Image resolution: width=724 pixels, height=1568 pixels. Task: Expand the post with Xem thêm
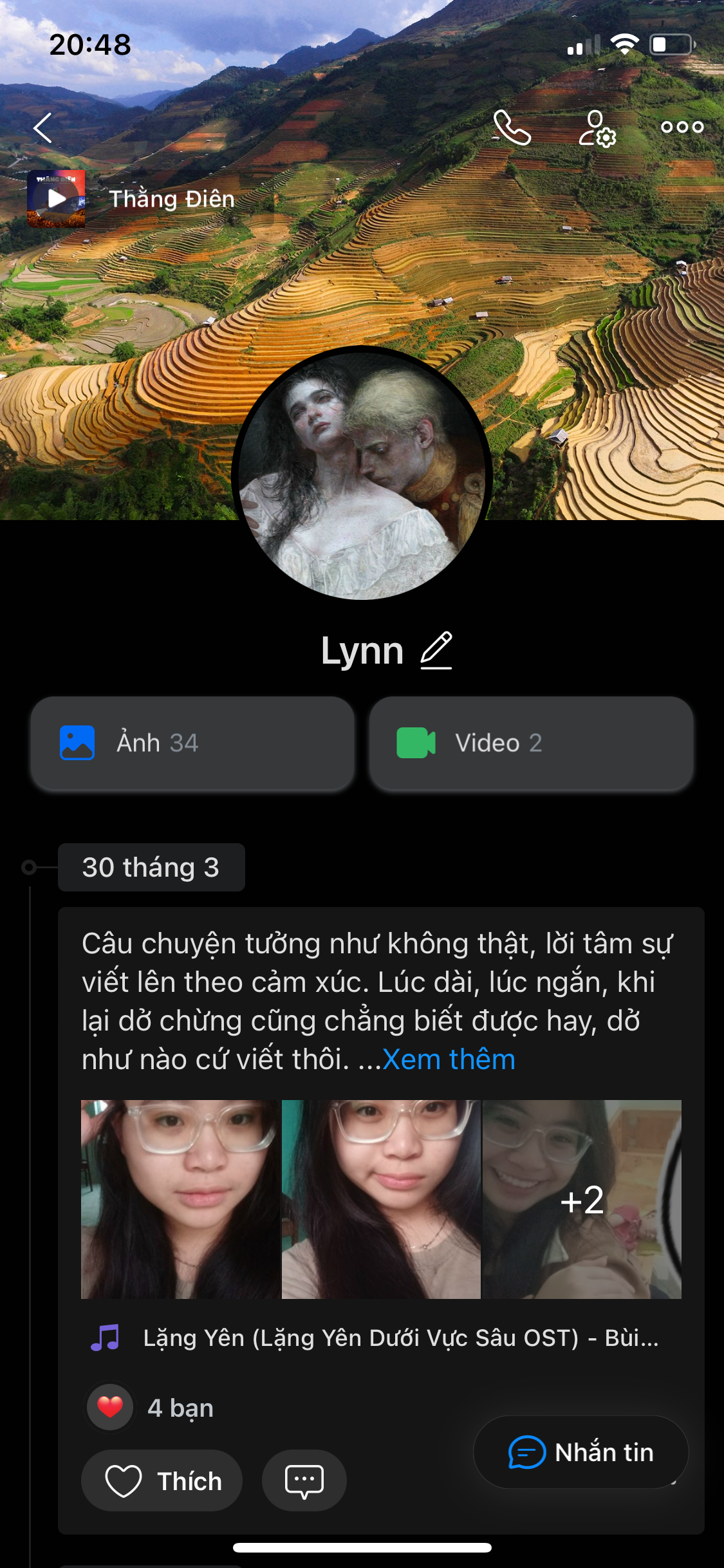point(449,1059)
